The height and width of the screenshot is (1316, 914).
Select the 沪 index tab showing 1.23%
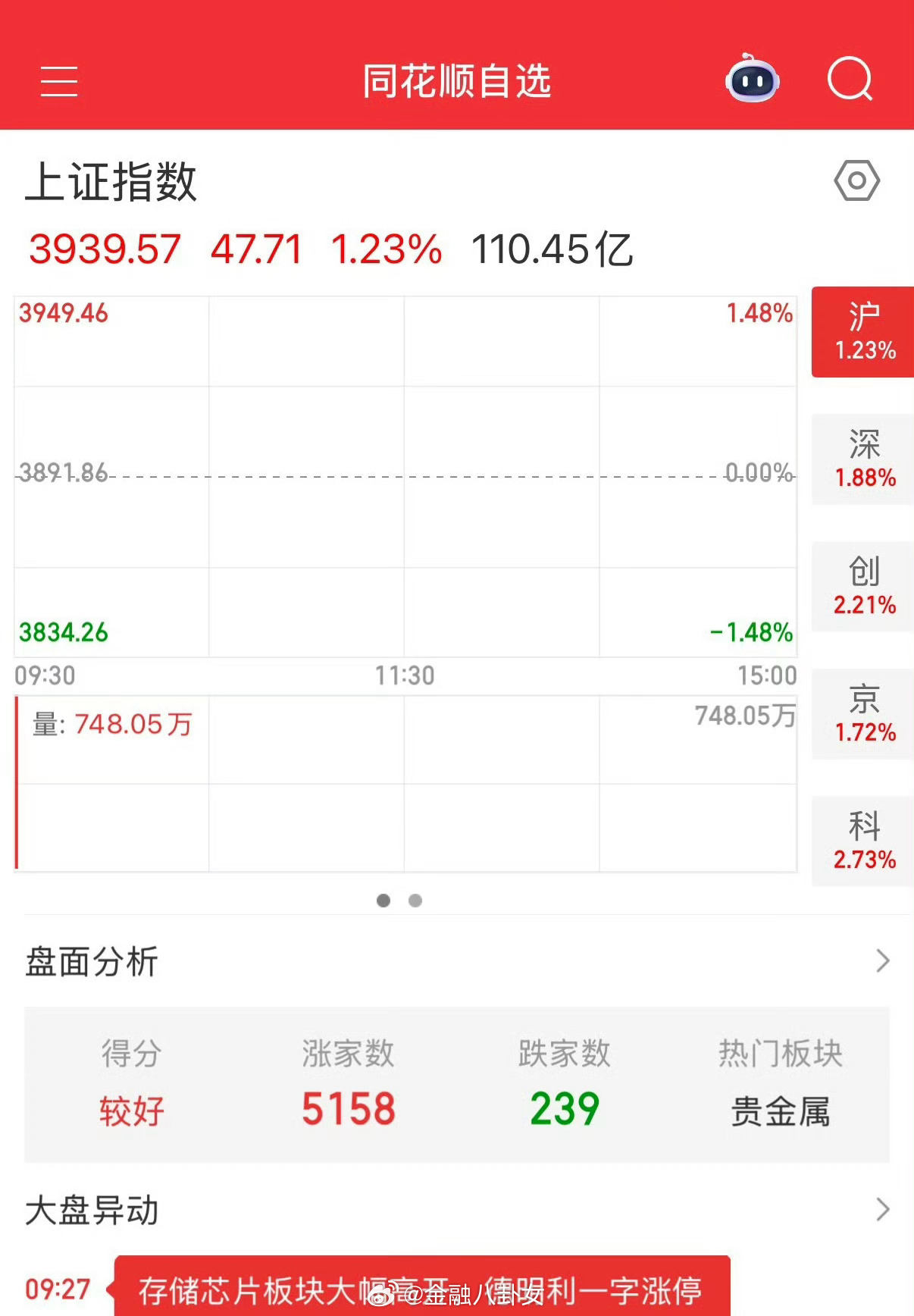[862, 331]
